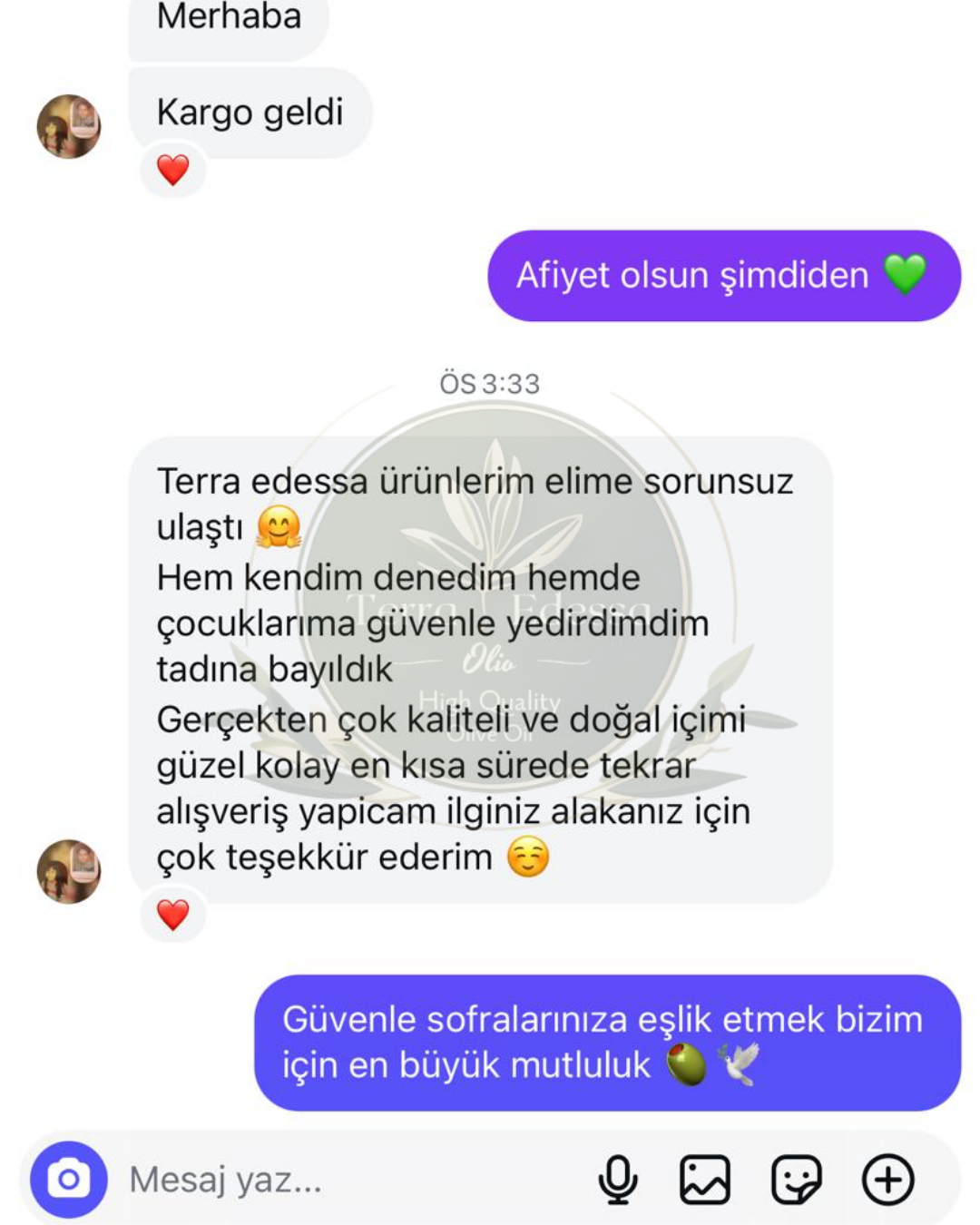The image size is (980, 1225).
Task: Tap the avatar next to the Terra edessa review
Action: 69,871
